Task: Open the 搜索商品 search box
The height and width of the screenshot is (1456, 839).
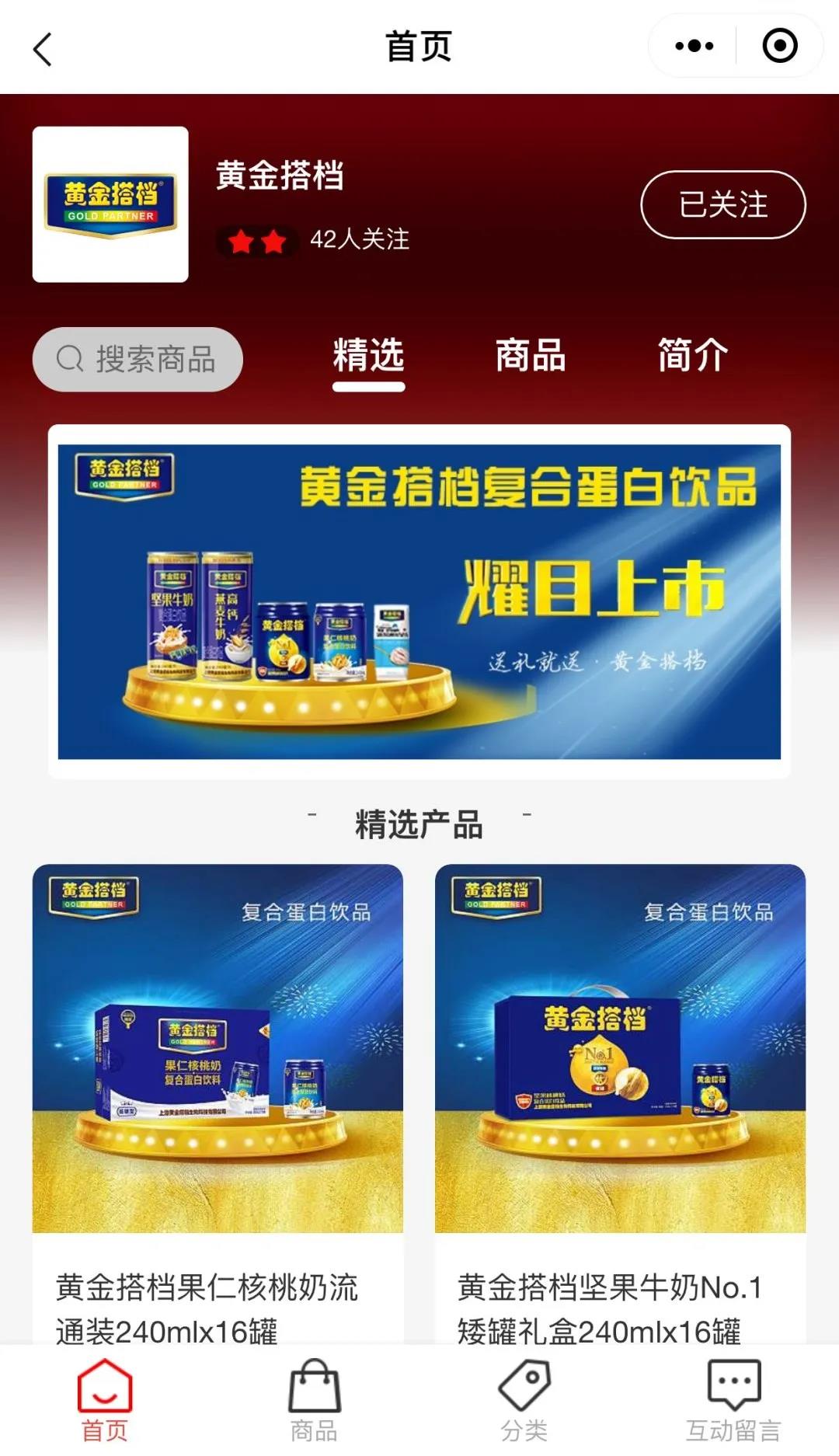Action: pos(138,359)
